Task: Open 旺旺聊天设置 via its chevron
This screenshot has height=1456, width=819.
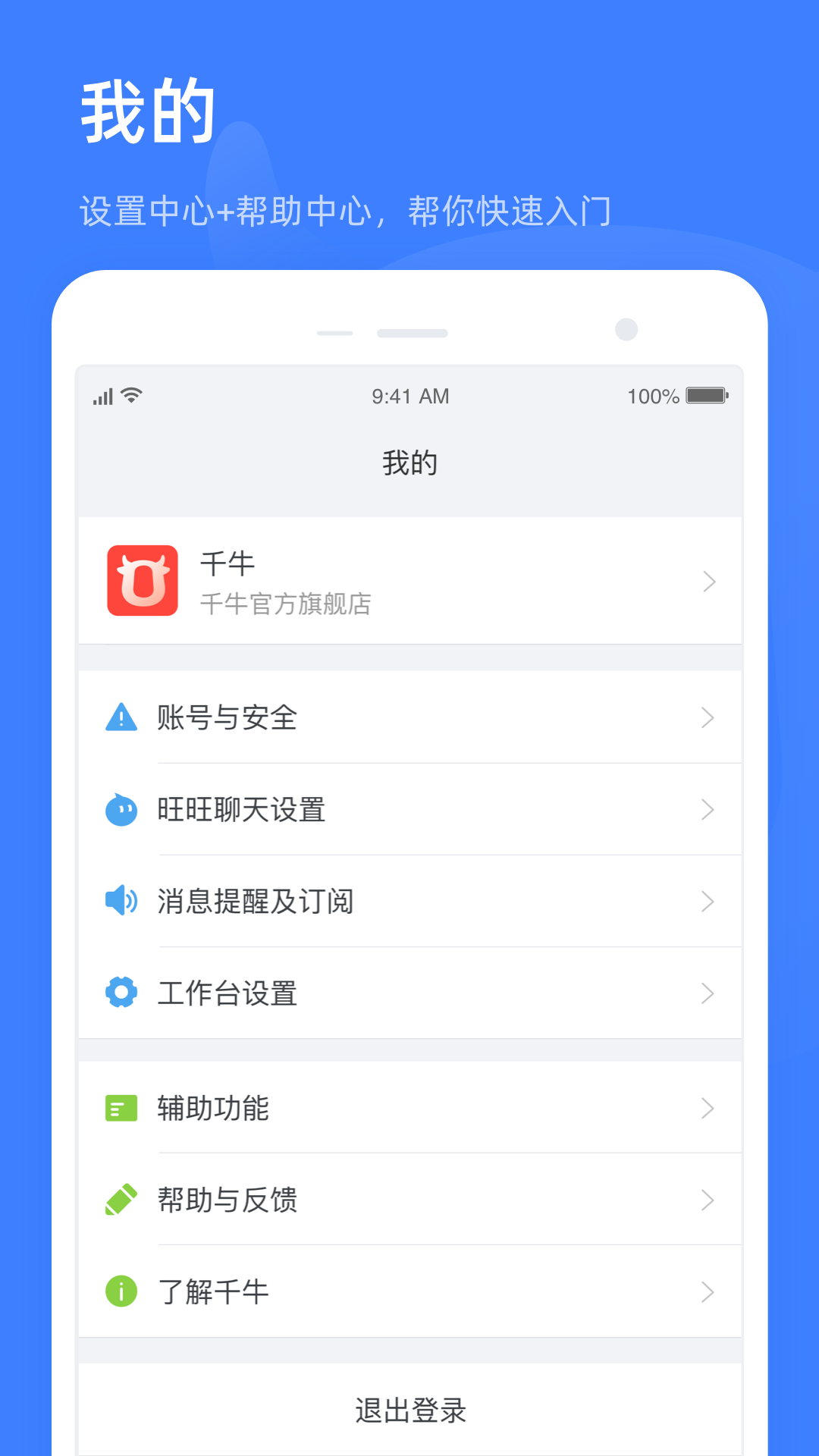Action: (707, 809)
